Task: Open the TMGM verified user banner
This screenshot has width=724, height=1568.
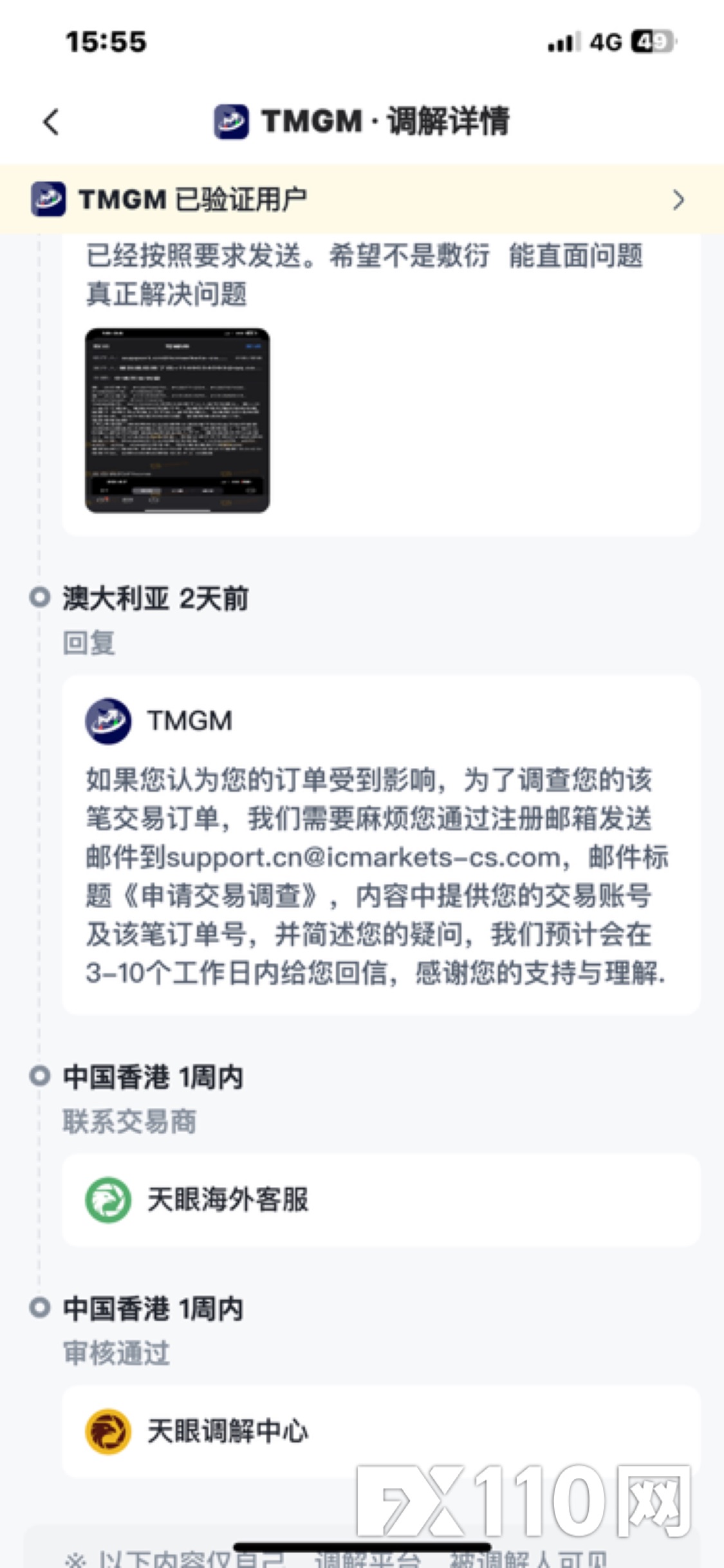Action: (360, 200)
